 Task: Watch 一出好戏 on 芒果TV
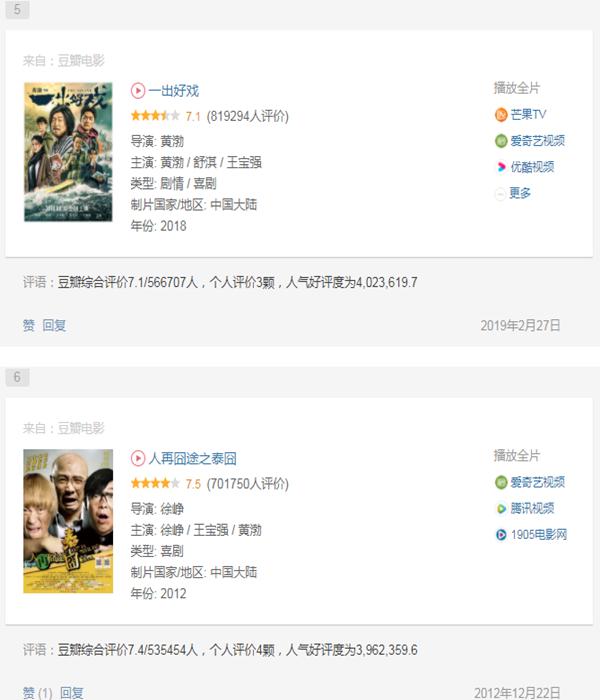527,115
